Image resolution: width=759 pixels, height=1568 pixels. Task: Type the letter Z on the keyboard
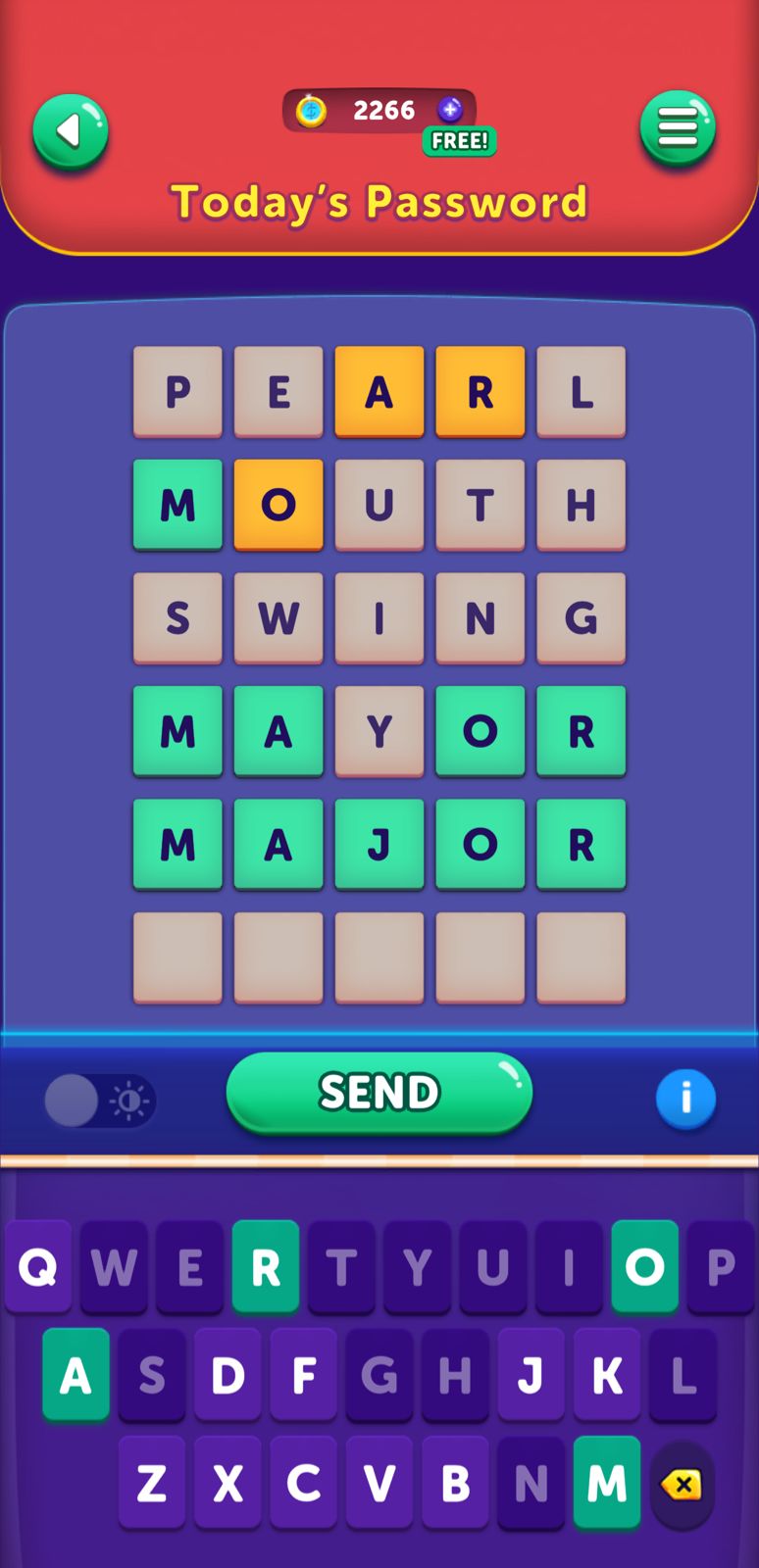(152, 1483)
